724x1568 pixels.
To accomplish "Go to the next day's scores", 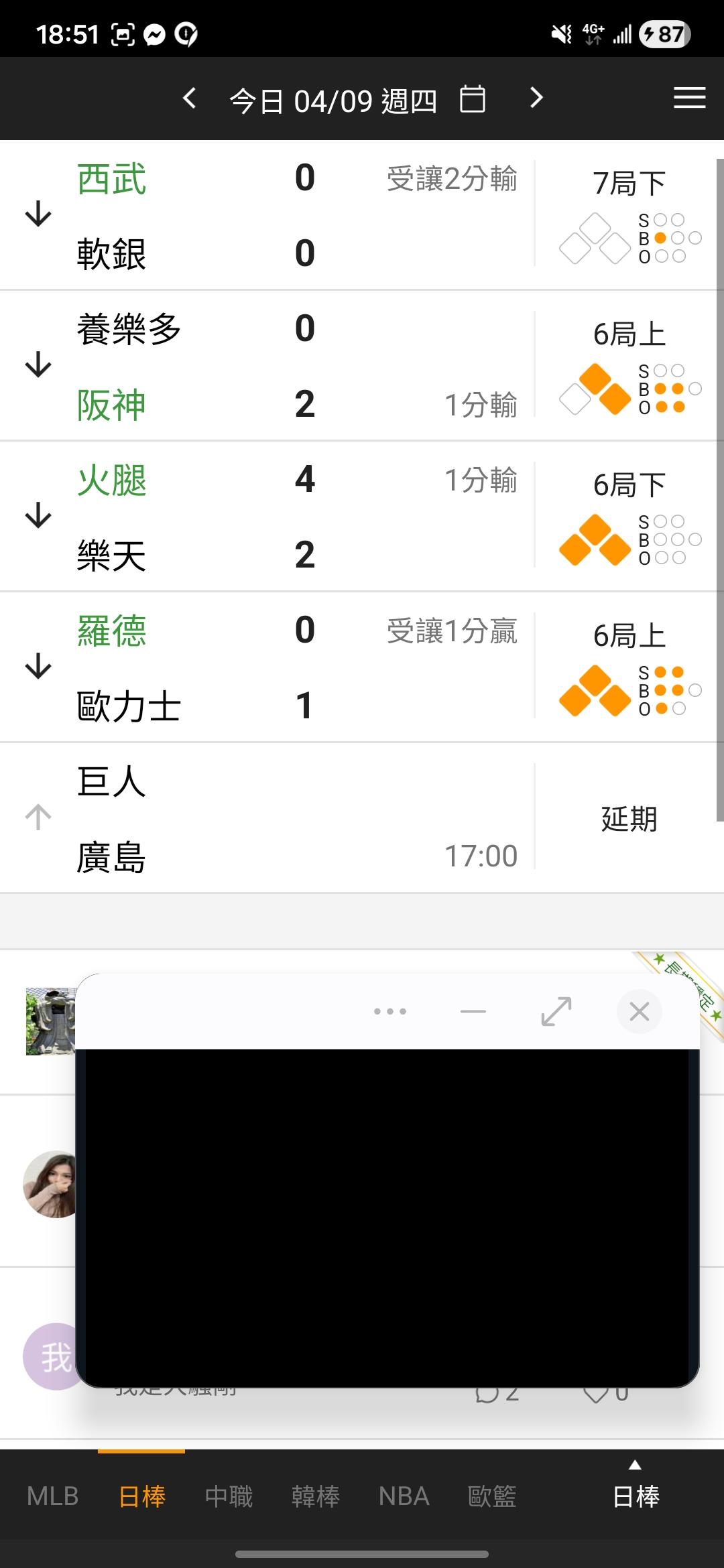I will pyautogui.click(x=536, y=99).
